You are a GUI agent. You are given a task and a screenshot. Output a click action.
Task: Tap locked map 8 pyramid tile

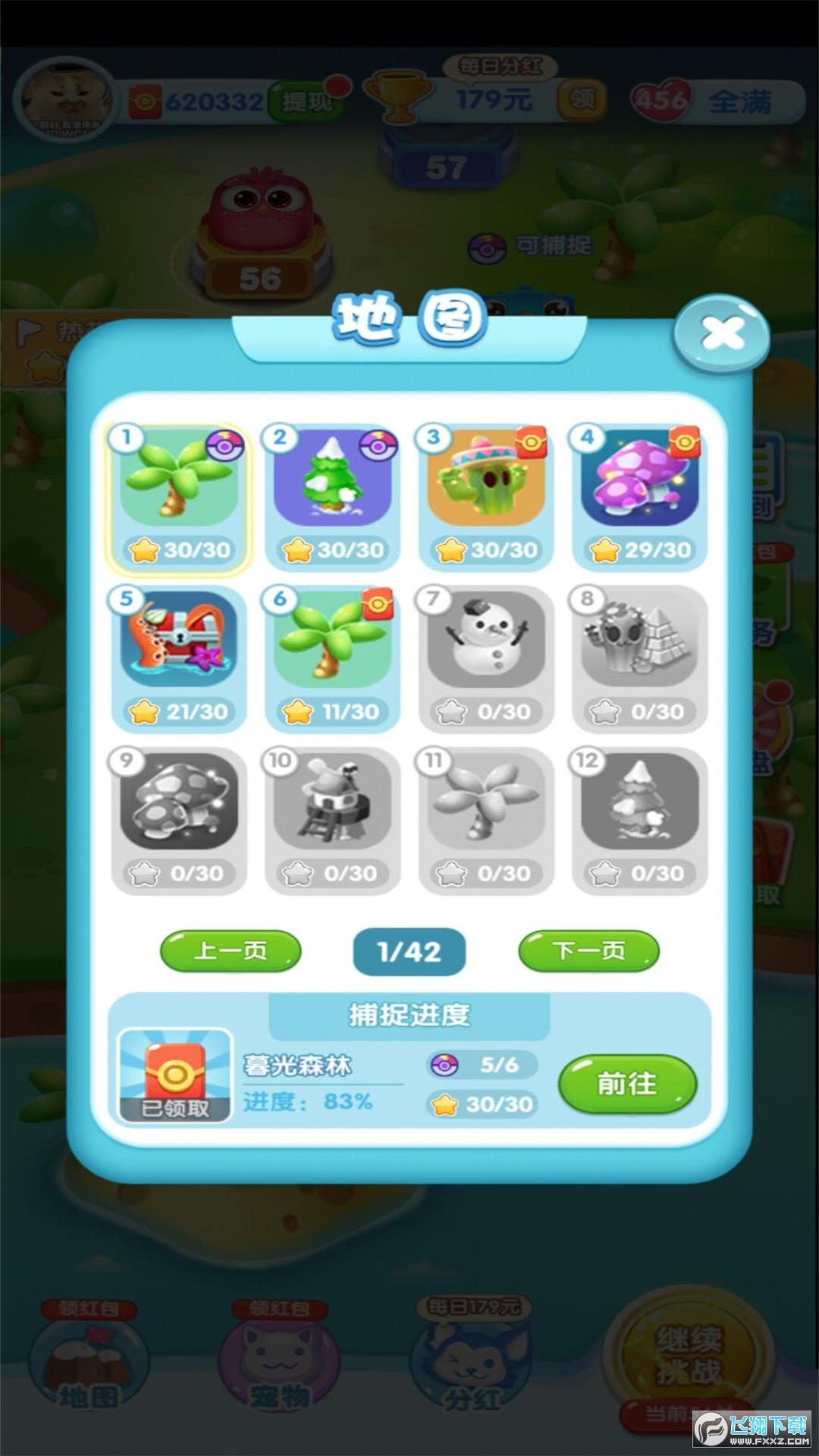639,658
